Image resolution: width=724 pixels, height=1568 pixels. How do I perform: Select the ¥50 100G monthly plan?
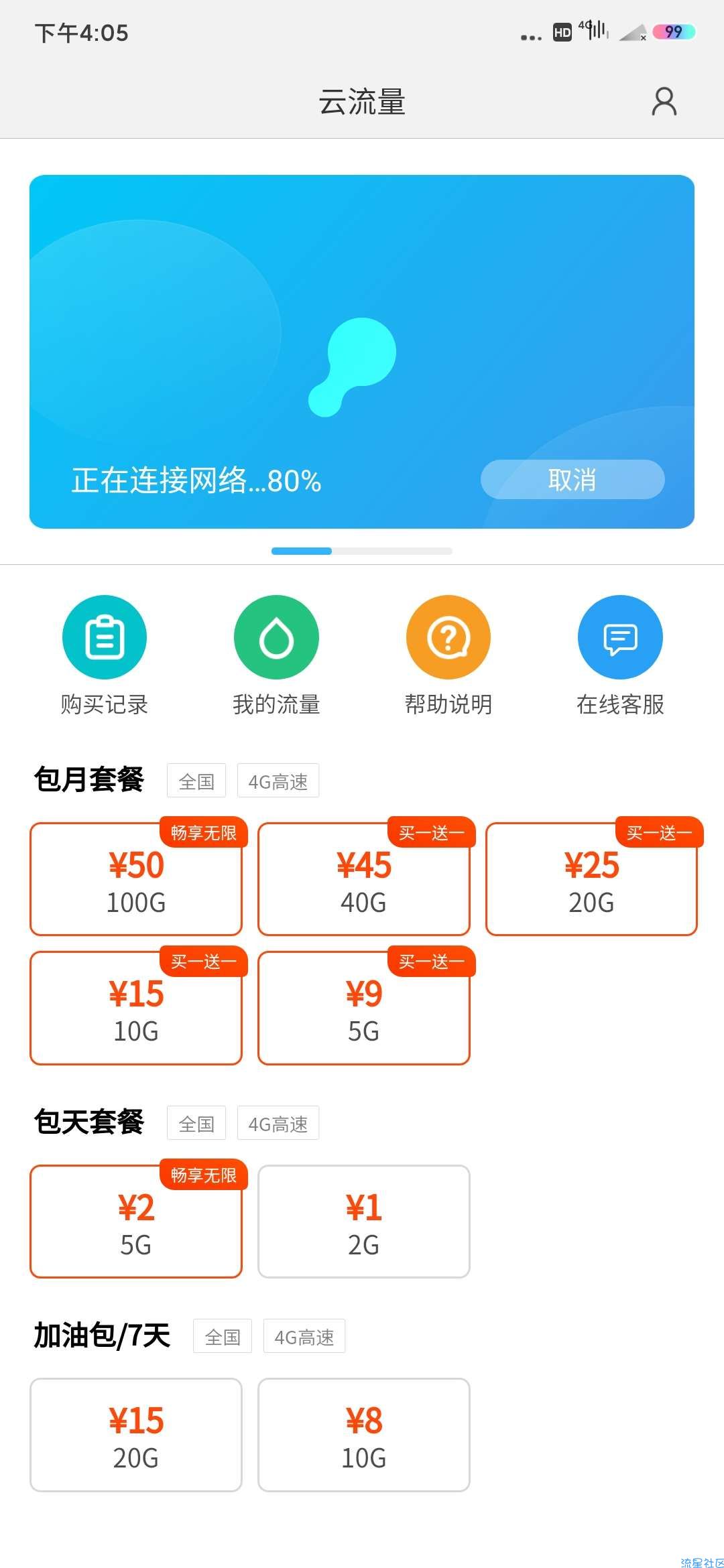pos(136,879)
